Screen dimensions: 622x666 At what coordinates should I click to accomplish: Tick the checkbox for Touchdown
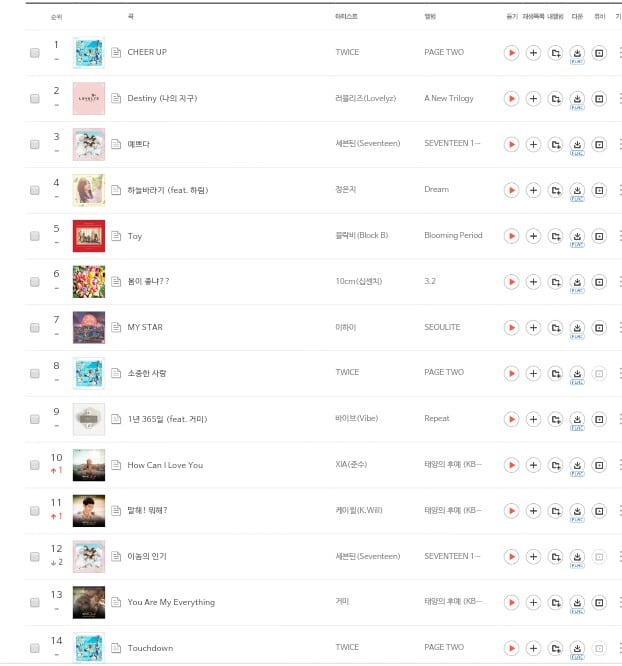pos(35,649)
